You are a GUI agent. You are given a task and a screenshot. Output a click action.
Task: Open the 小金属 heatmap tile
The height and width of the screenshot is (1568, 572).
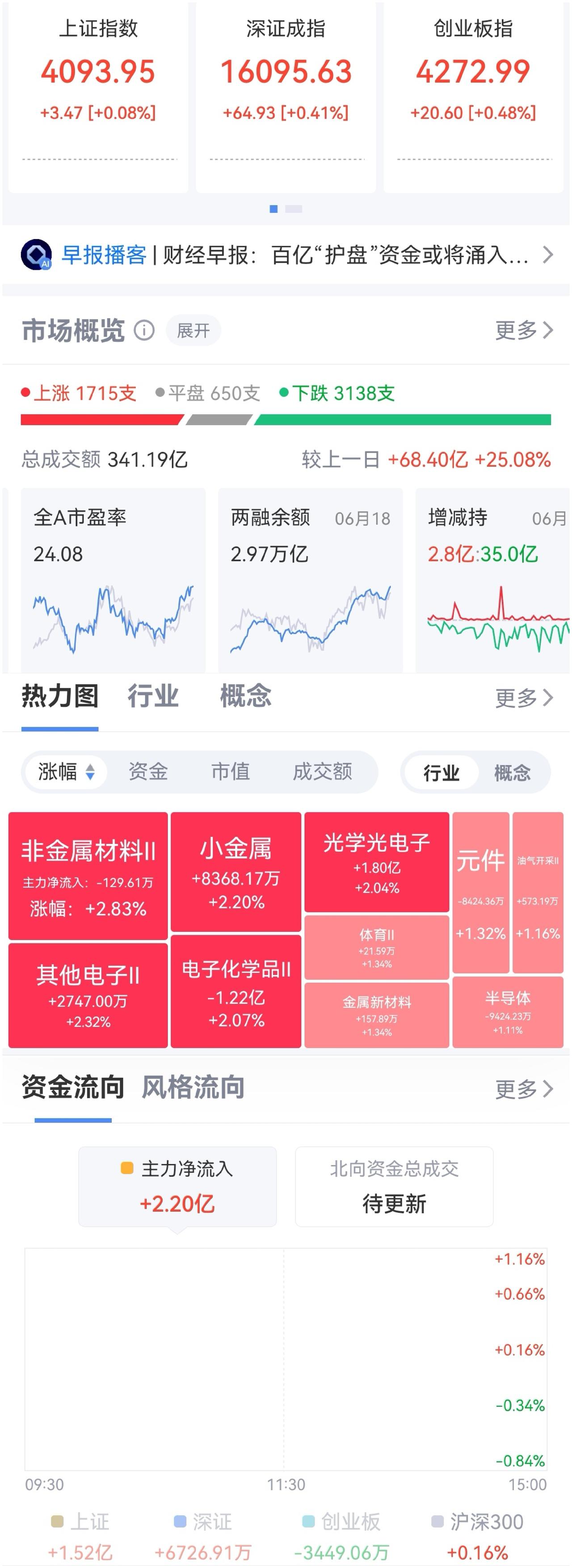(x=236, y=872)
